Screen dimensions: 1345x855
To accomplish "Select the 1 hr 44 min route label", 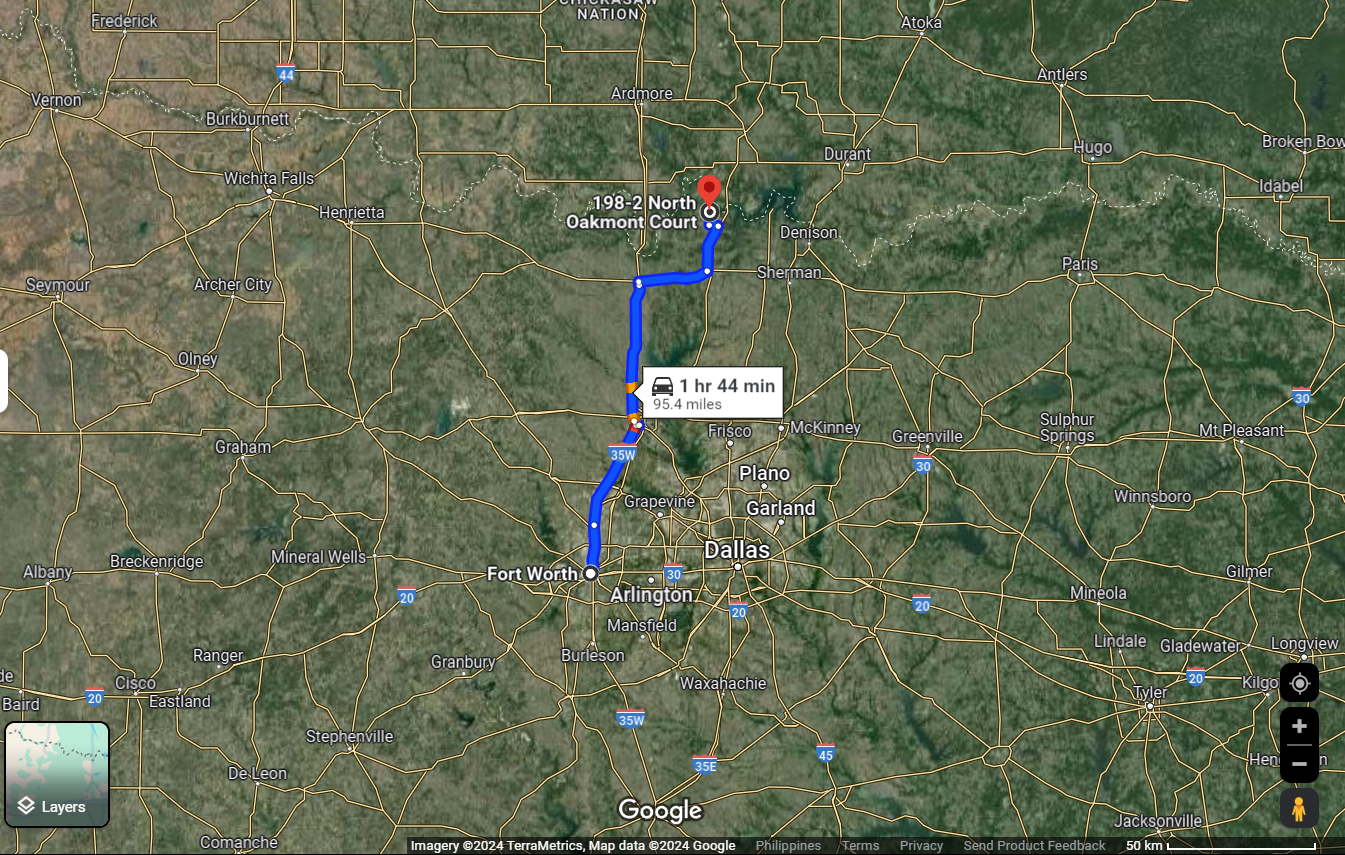I will point(714,393).
